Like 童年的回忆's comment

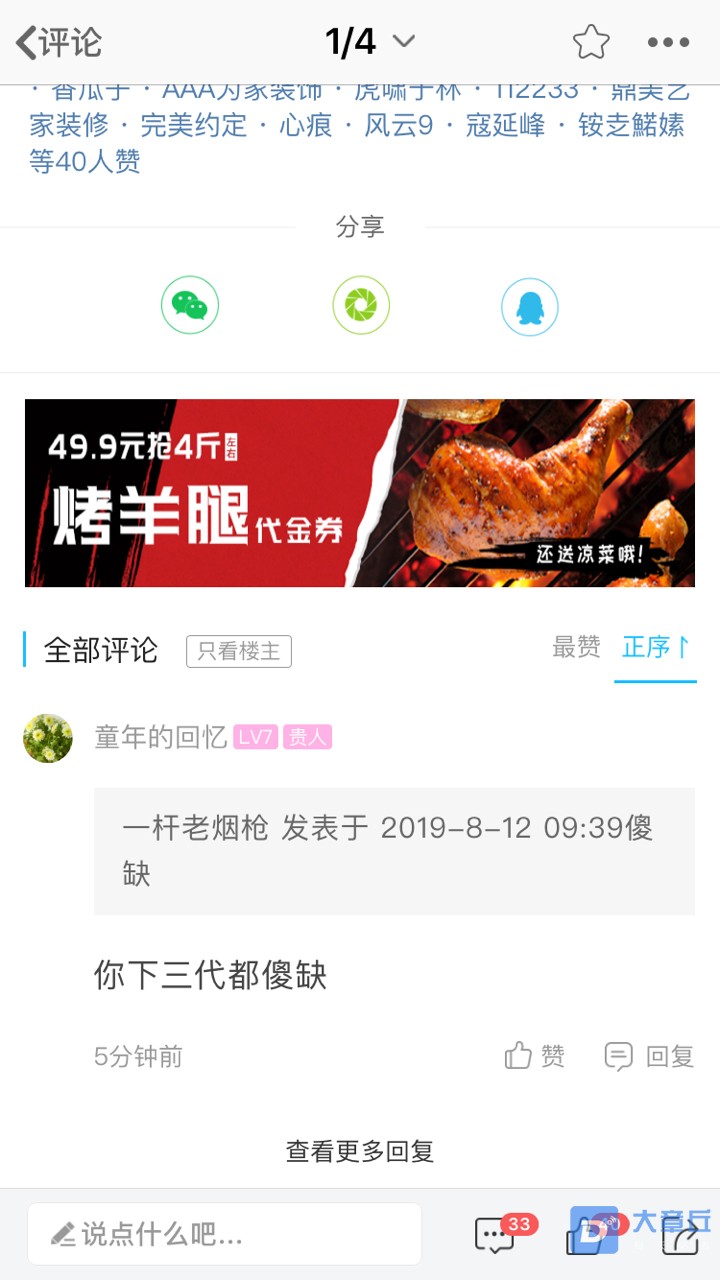coord(535,1056)
